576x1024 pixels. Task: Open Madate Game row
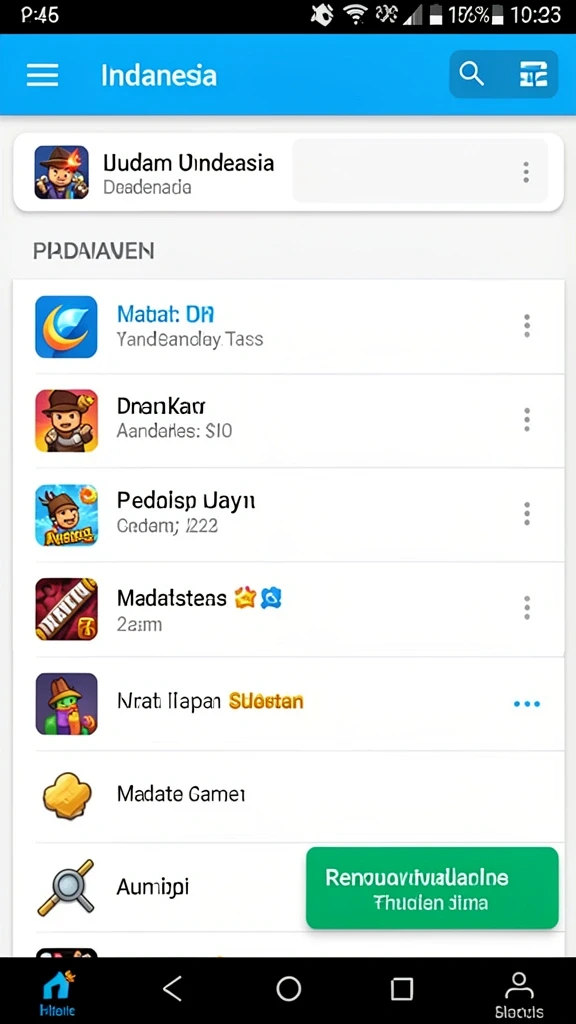click(288, 795)
